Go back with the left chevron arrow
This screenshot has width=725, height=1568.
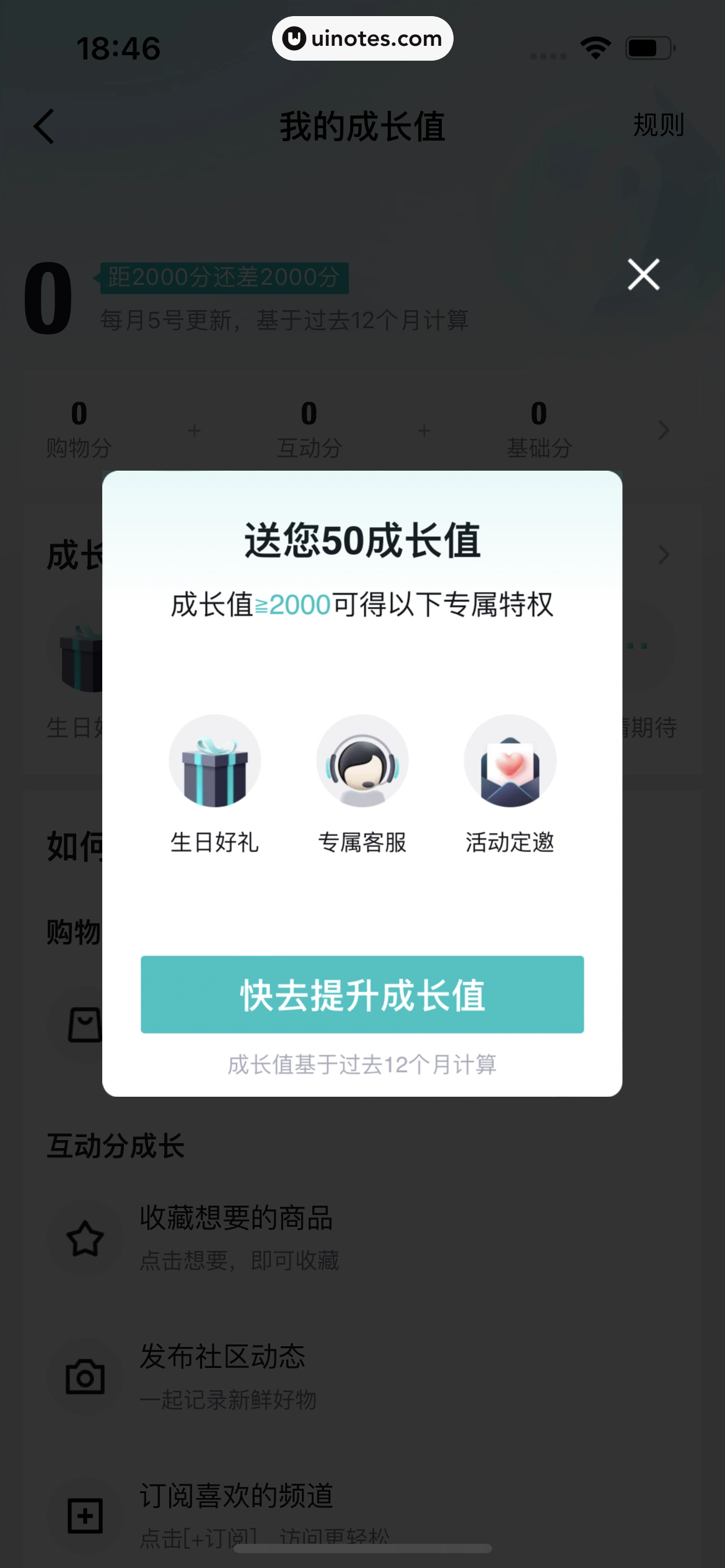(x=43, y=126)
